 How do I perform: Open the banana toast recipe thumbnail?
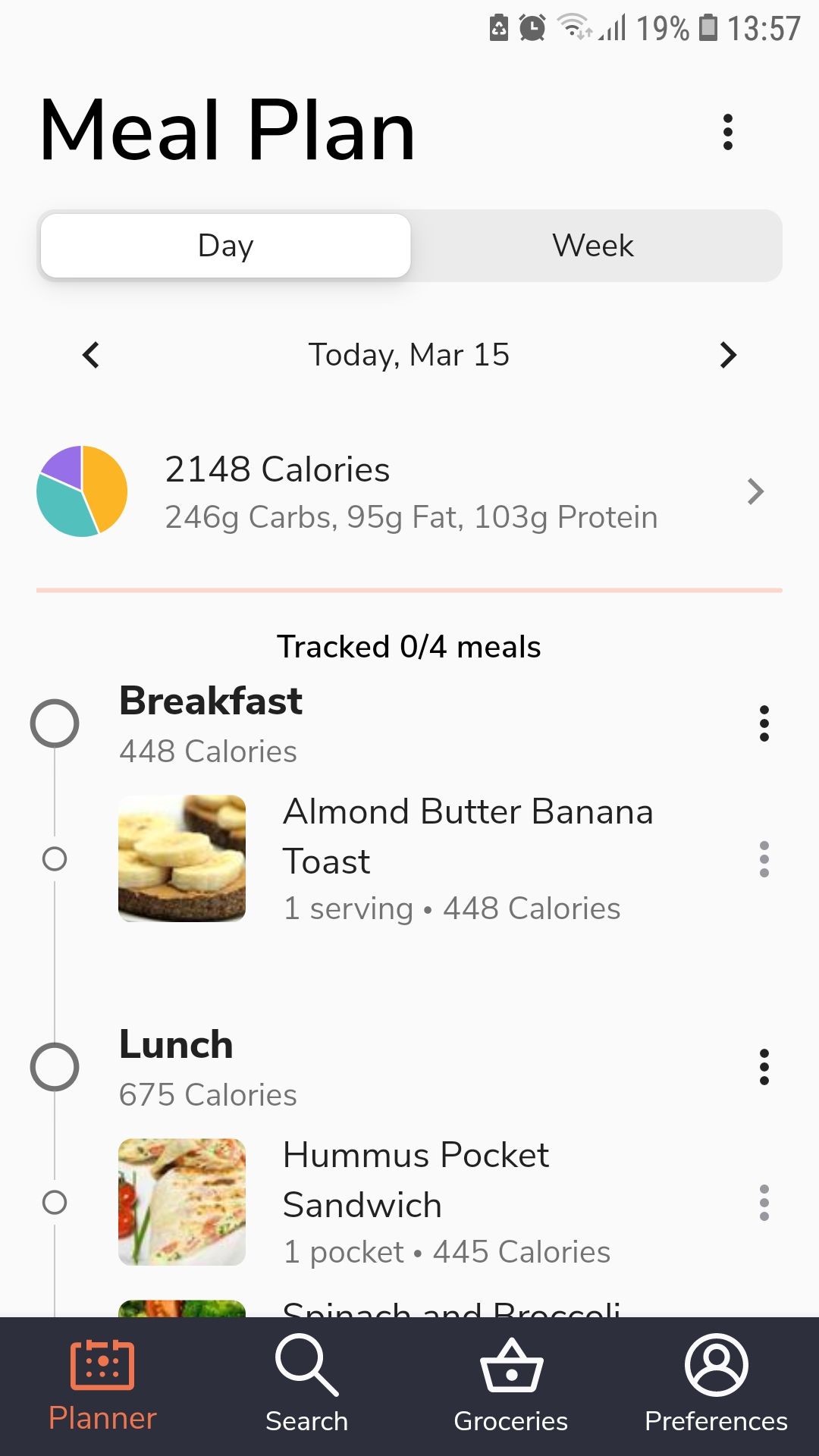pyautogui.click(x=181, y=858)
